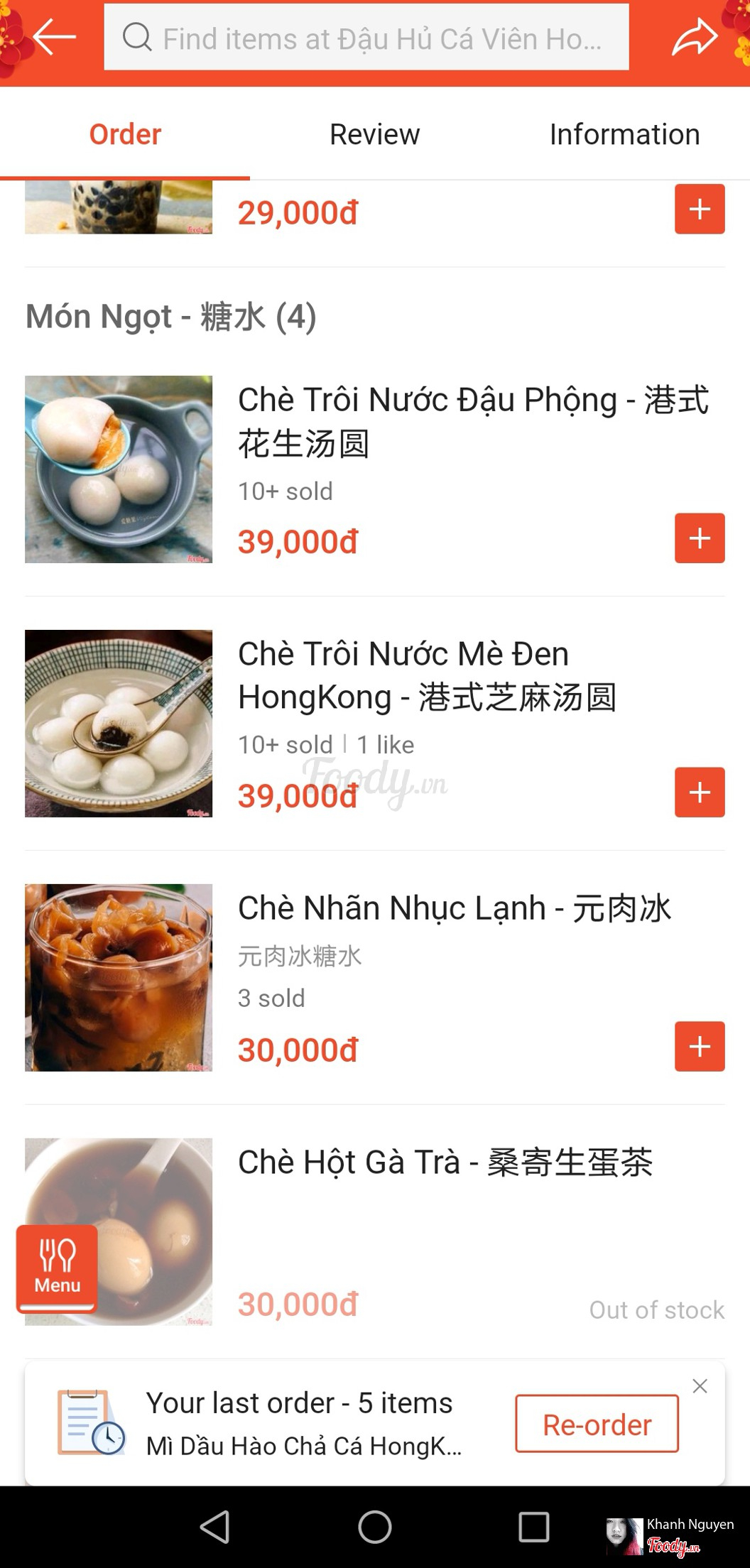Add Chè Trôi Nước Mè Đen to cart
The image size is (750, 1568).
pos(700,793)
